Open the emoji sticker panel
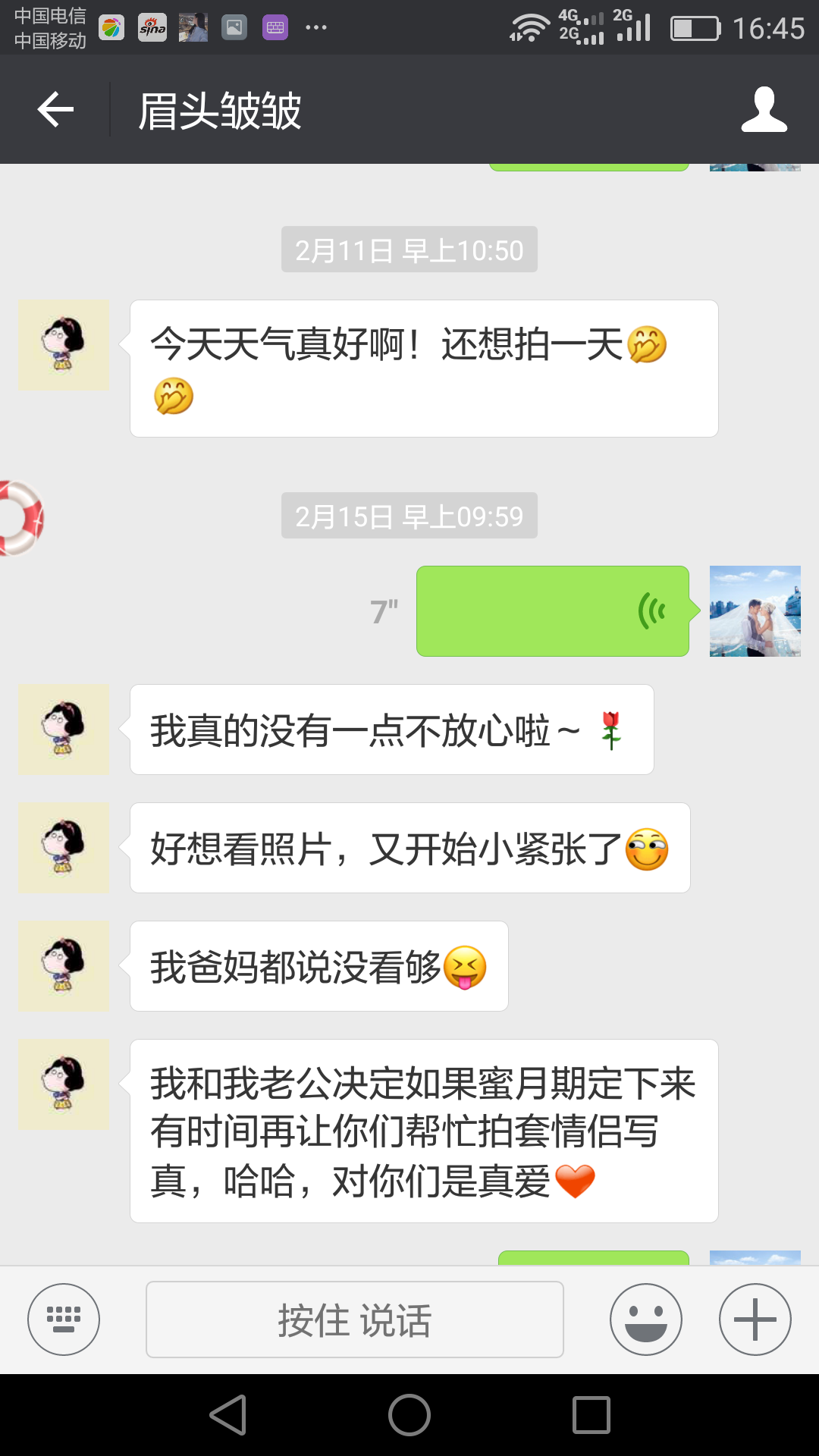 point(646,1319)
